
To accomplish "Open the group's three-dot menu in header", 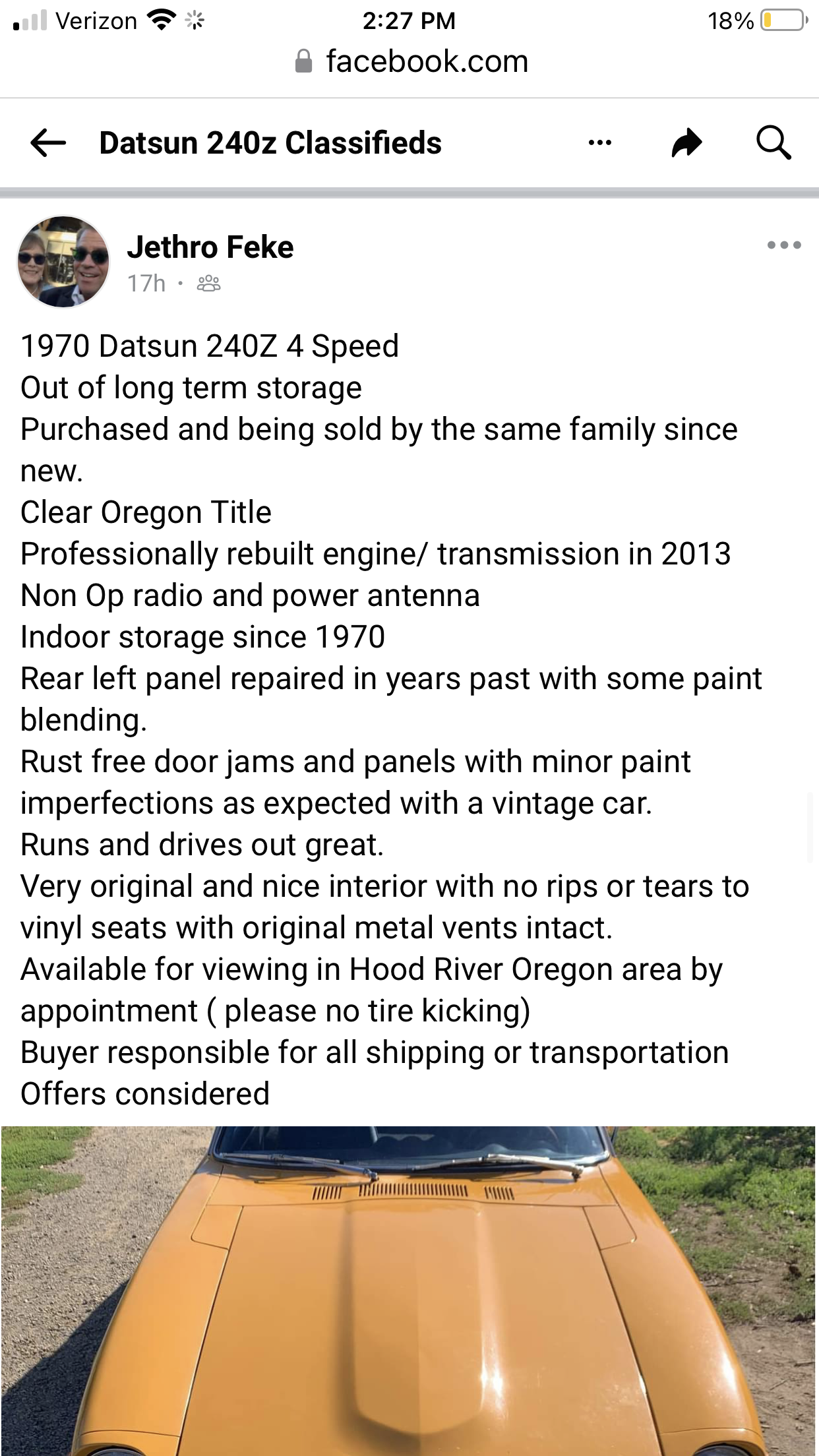I will (600, 142).
